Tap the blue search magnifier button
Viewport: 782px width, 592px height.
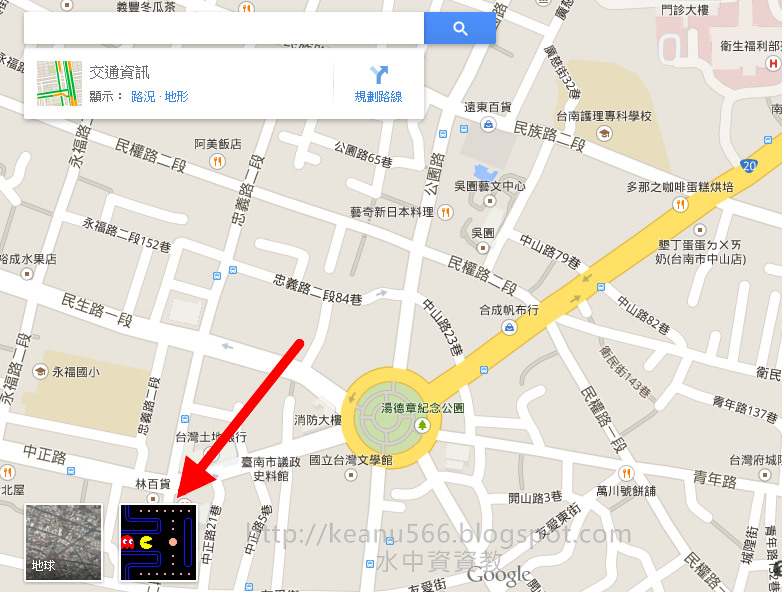460,28
